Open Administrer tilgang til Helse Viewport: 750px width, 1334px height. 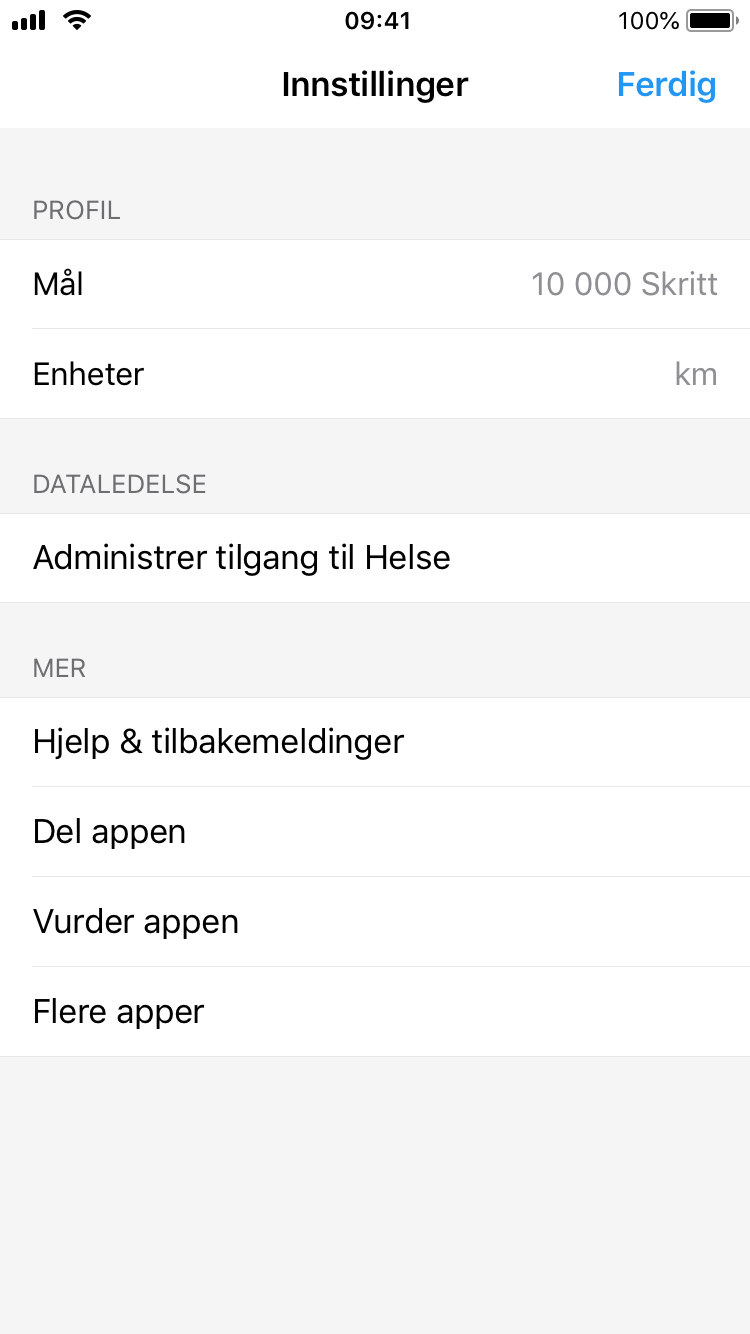242,557
